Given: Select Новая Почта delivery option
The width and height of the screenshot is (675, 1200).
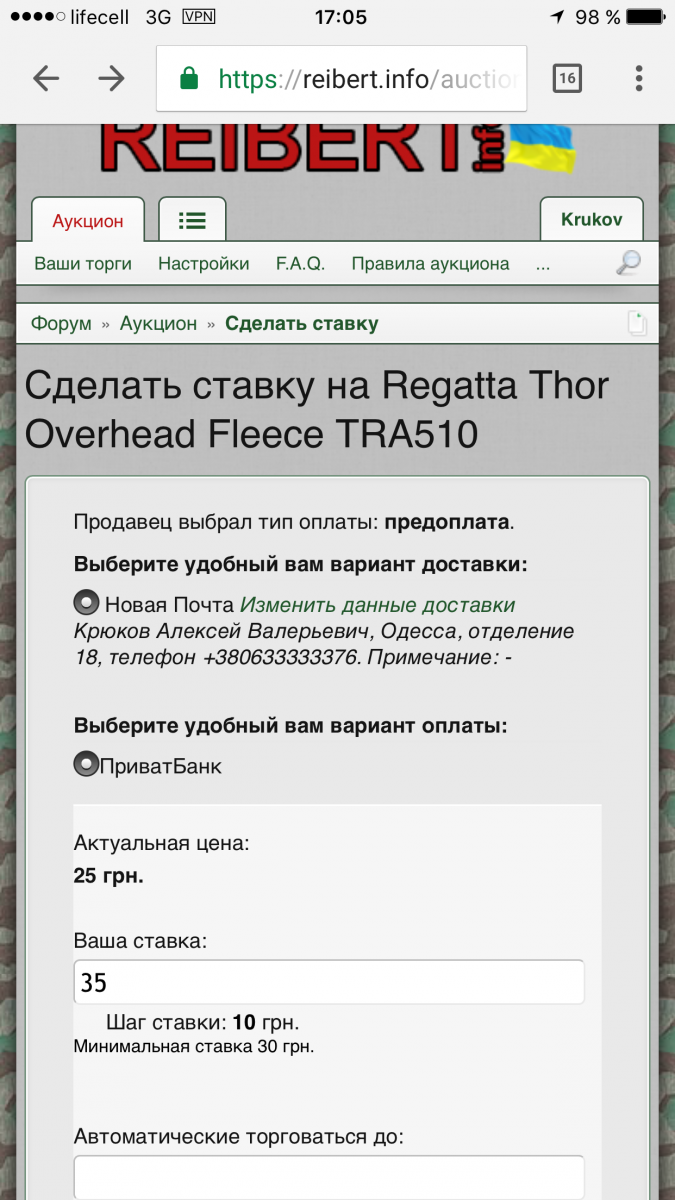Looking at the screenshot, I should pos(87,603).
